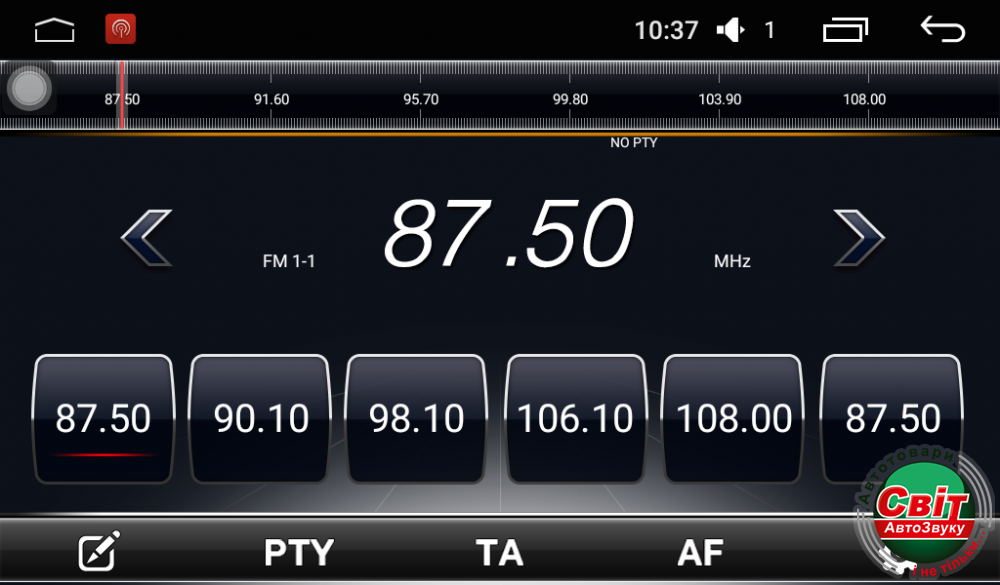The height and width of the screenshot is (585, 1000).
Task: Switch to the 108.00 preset
Action: tap(733, 418)
